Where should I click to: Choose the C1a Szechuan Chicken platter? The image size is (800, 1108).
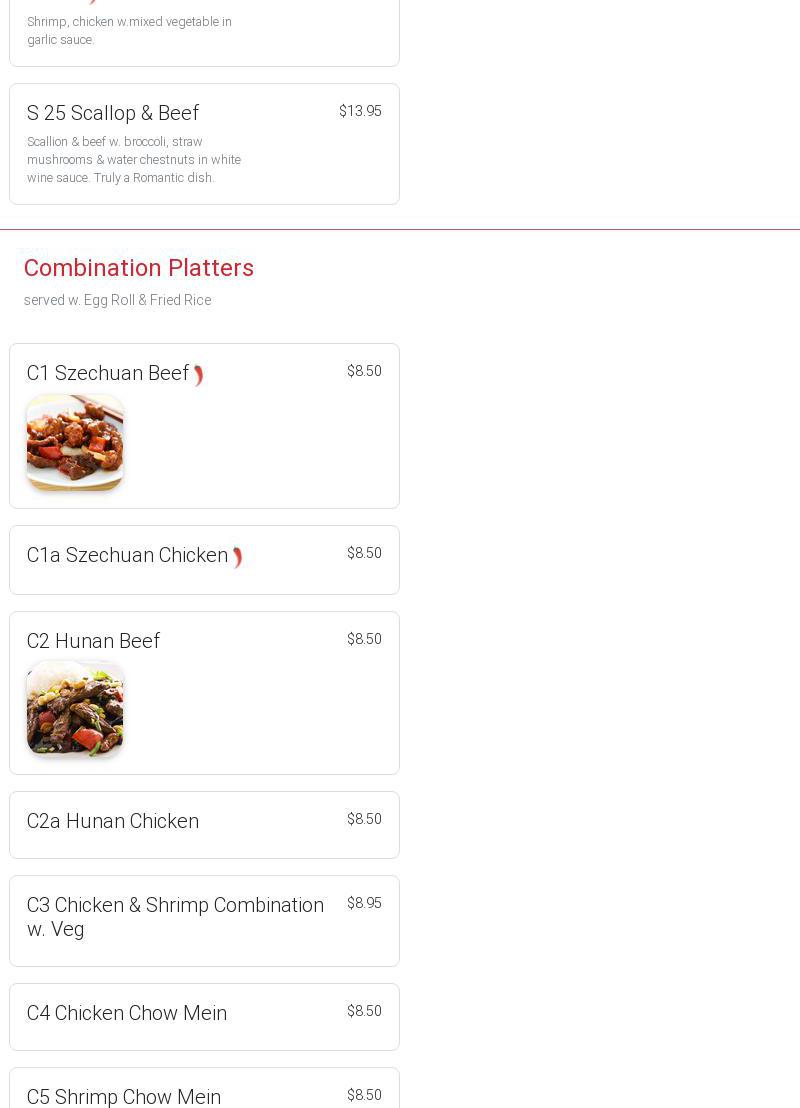pyautogui.click(x=204, y=559)
